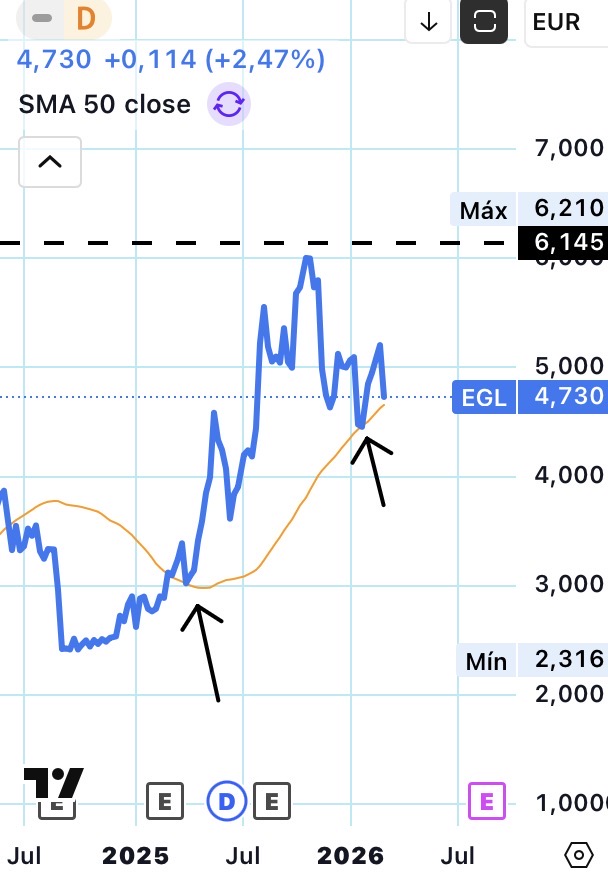This screenshot has height=880, width=608.
Task: Change the D chart interval
Action: 86,19
